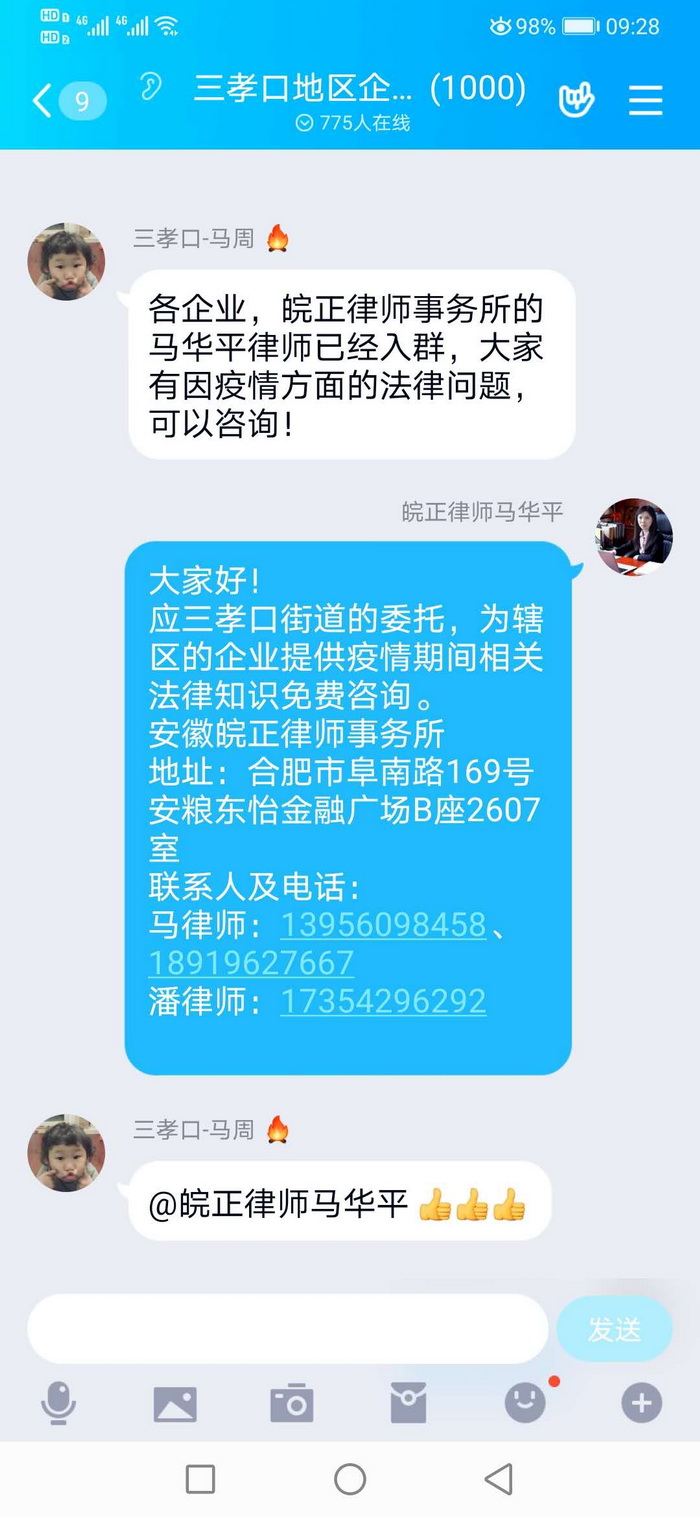This screenshot has width=700, height=1517.
Task: Toggle earpiece listening mode icon
Action: 151,87
